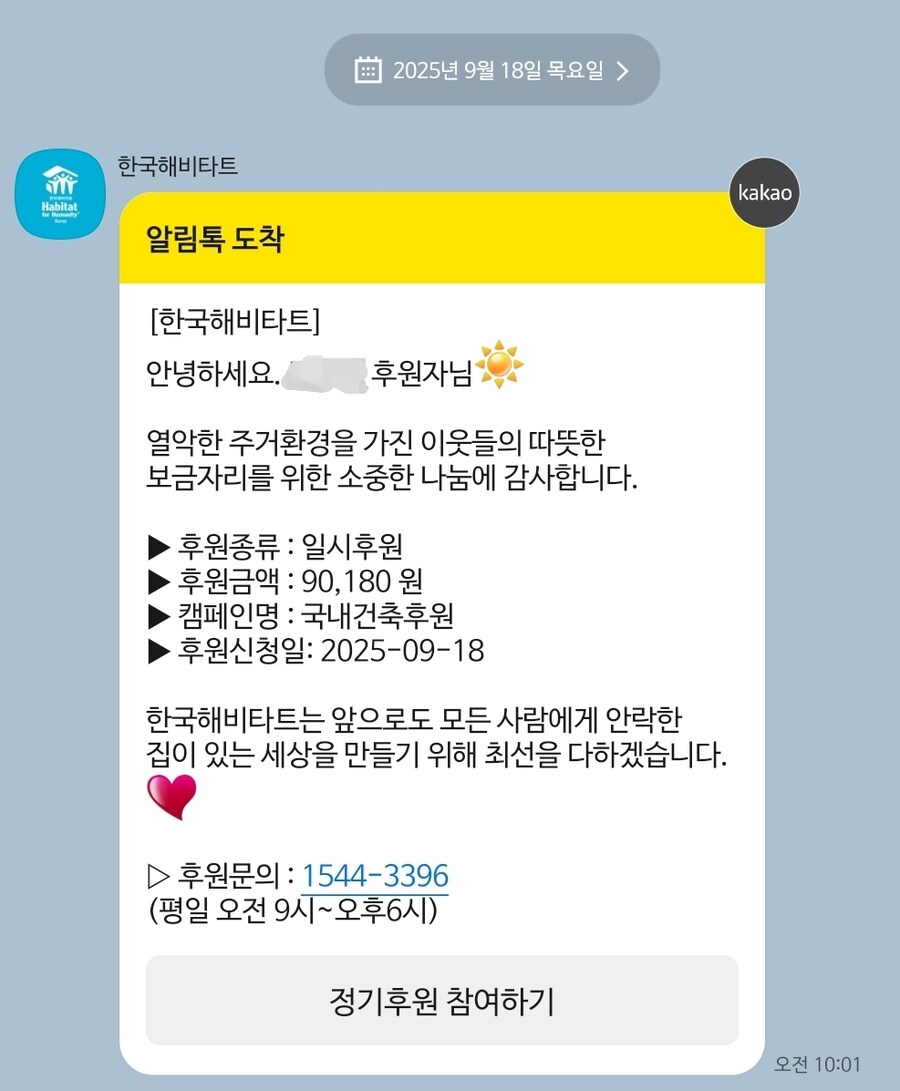Image resolution: width=900 pixels, height=1091 pixels.
Task: Open the date picker chip 2025년 9월 18일
Action: coord(491,70)
